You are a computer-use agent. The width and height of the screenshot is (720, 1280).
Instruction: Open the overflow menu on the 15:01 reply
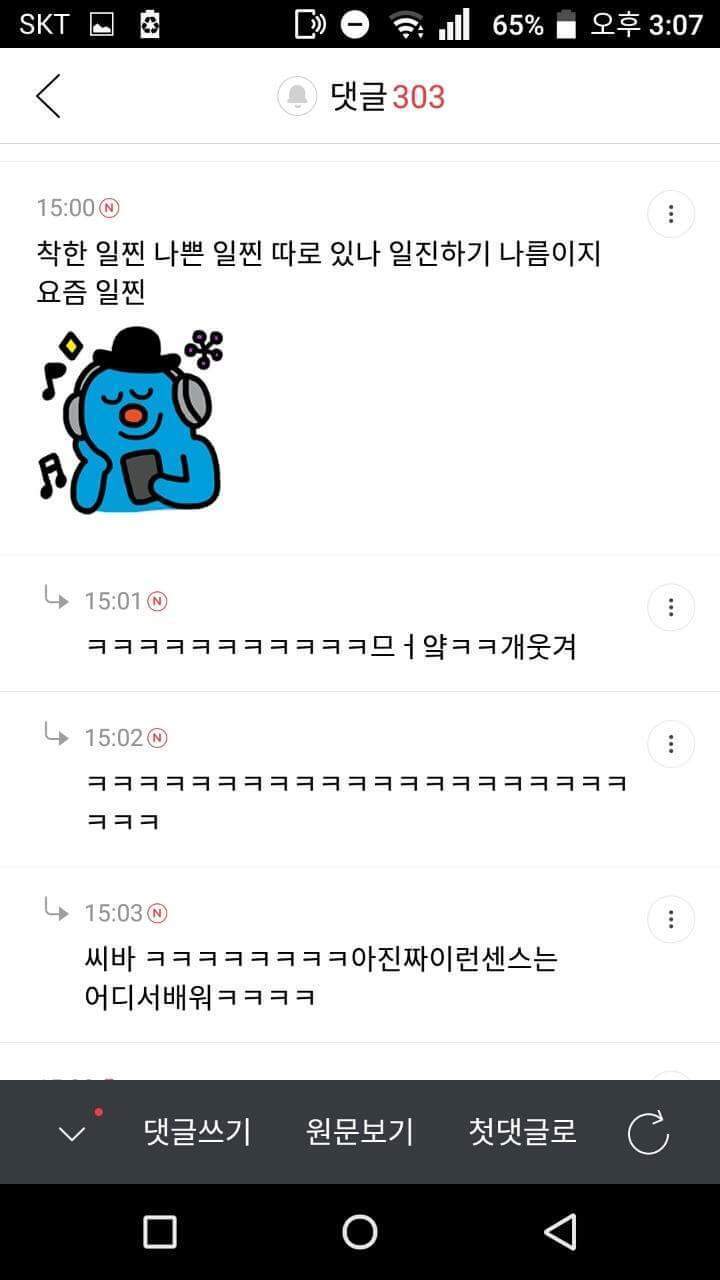[670, 607]
